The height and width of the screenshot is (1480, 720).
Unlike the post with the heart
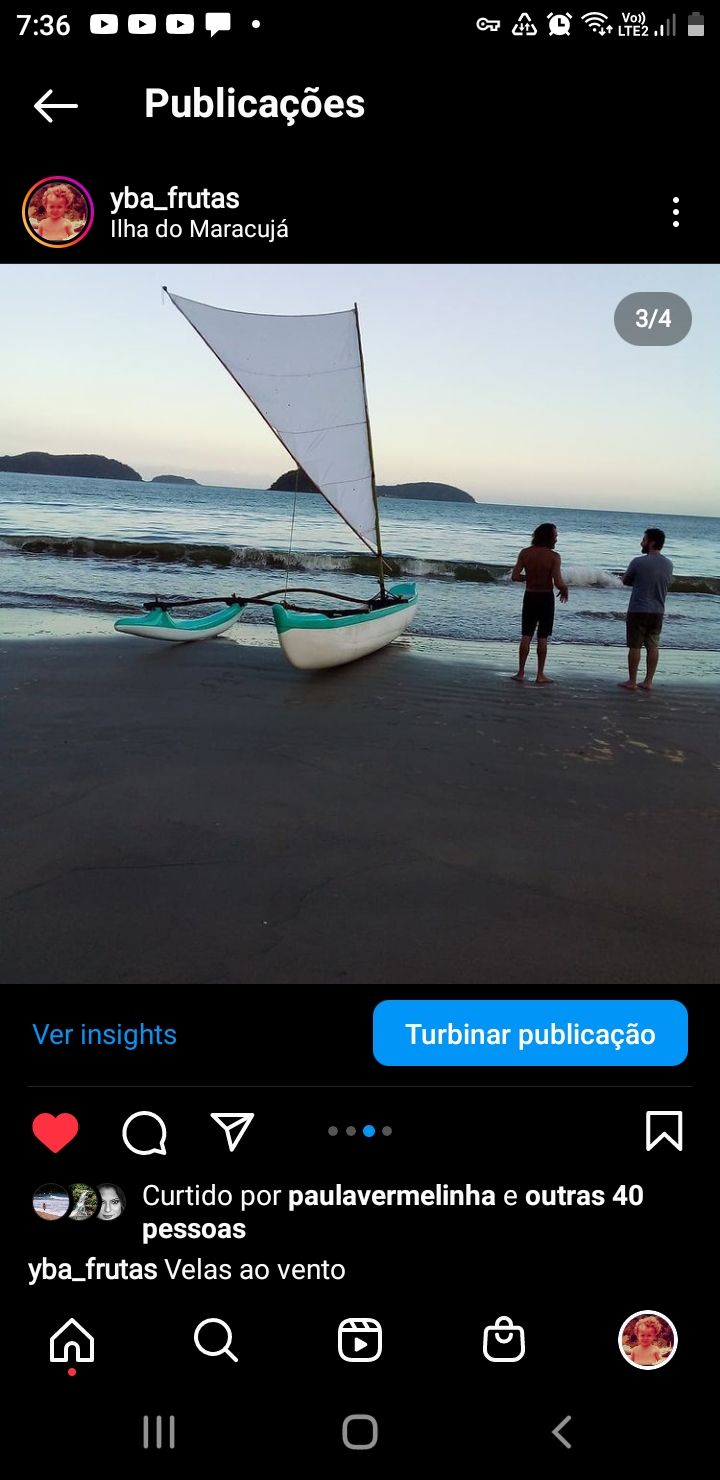pyautogui.click(x=55, y=1132)
